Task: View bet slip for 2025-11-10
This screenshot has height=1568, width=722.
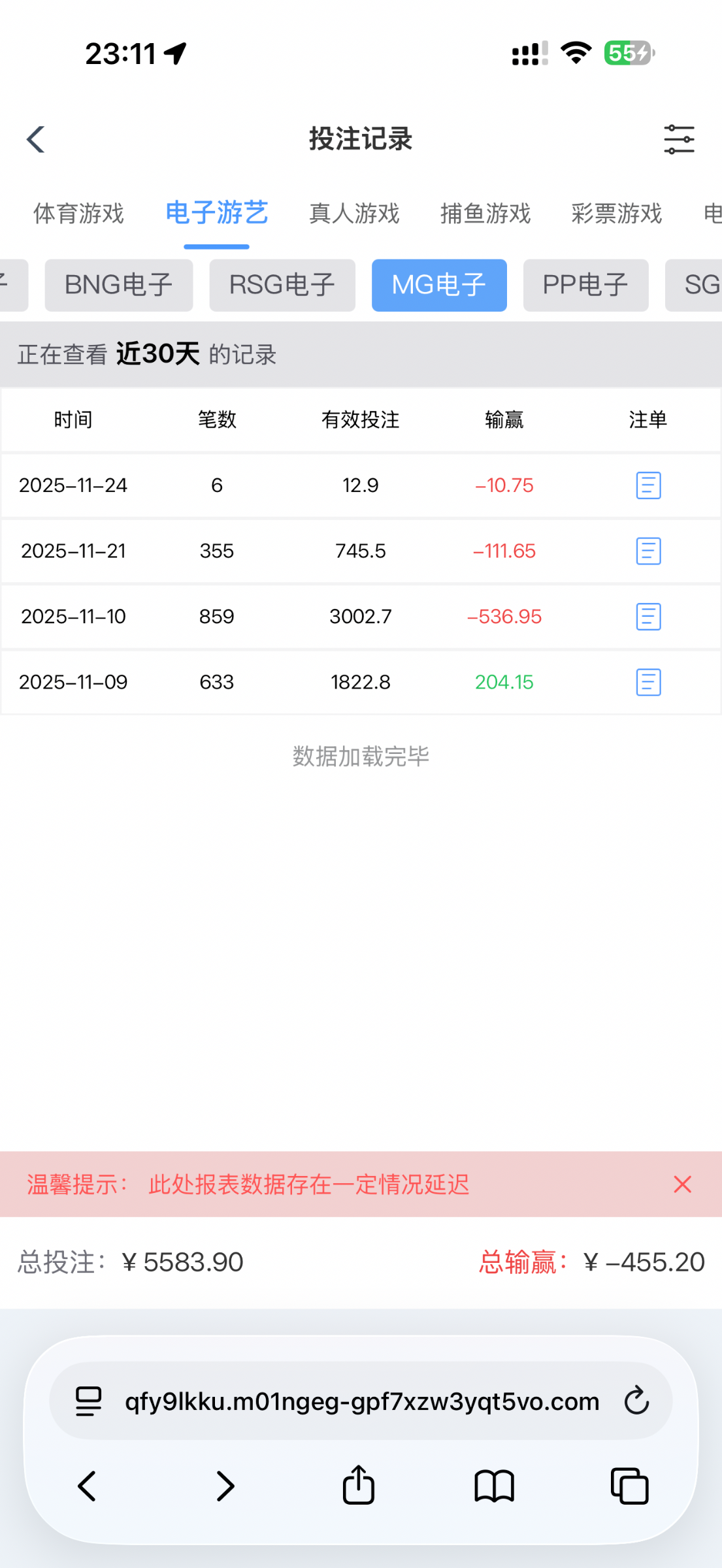Action: 648,617
